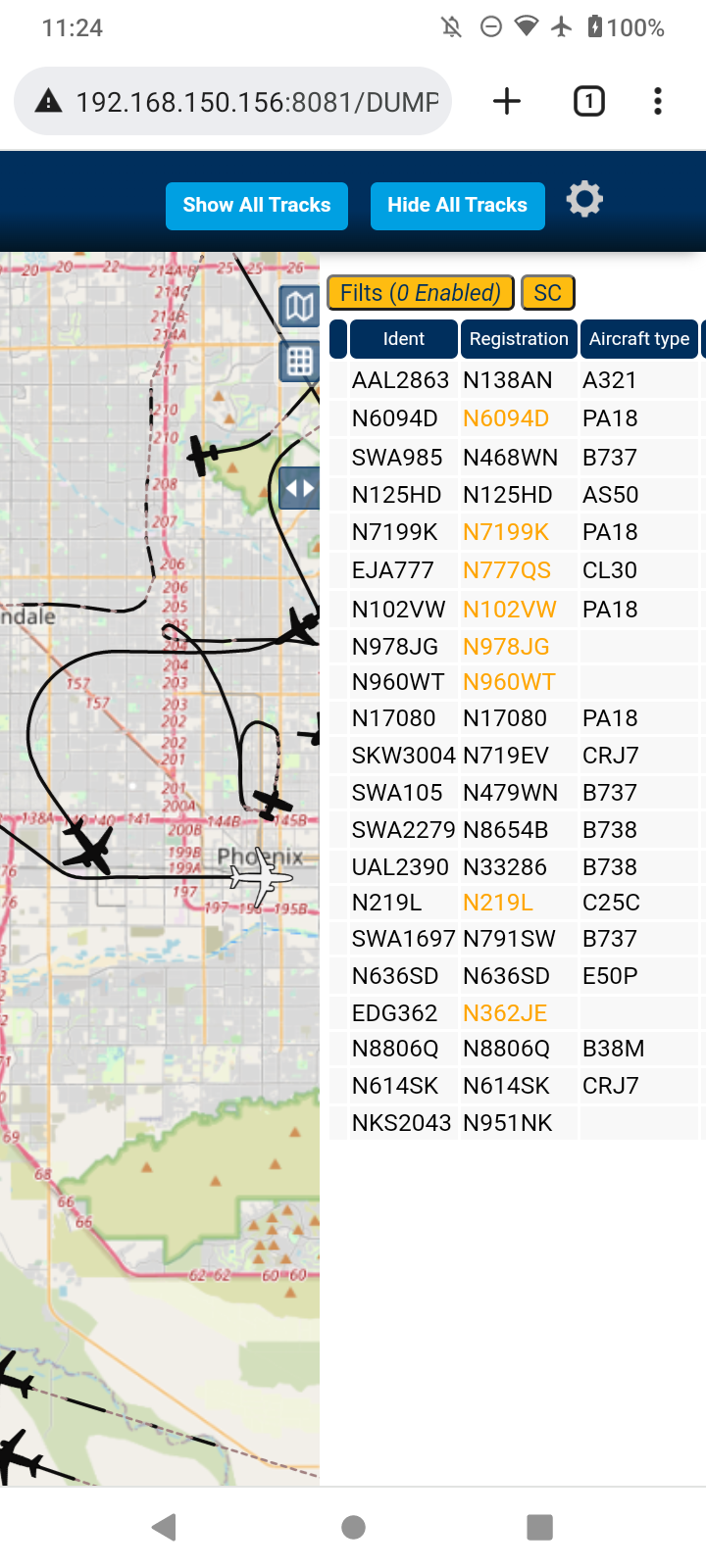Open a new browser tab
This screenshot has height=1568, width=706.
coord(507,101)
